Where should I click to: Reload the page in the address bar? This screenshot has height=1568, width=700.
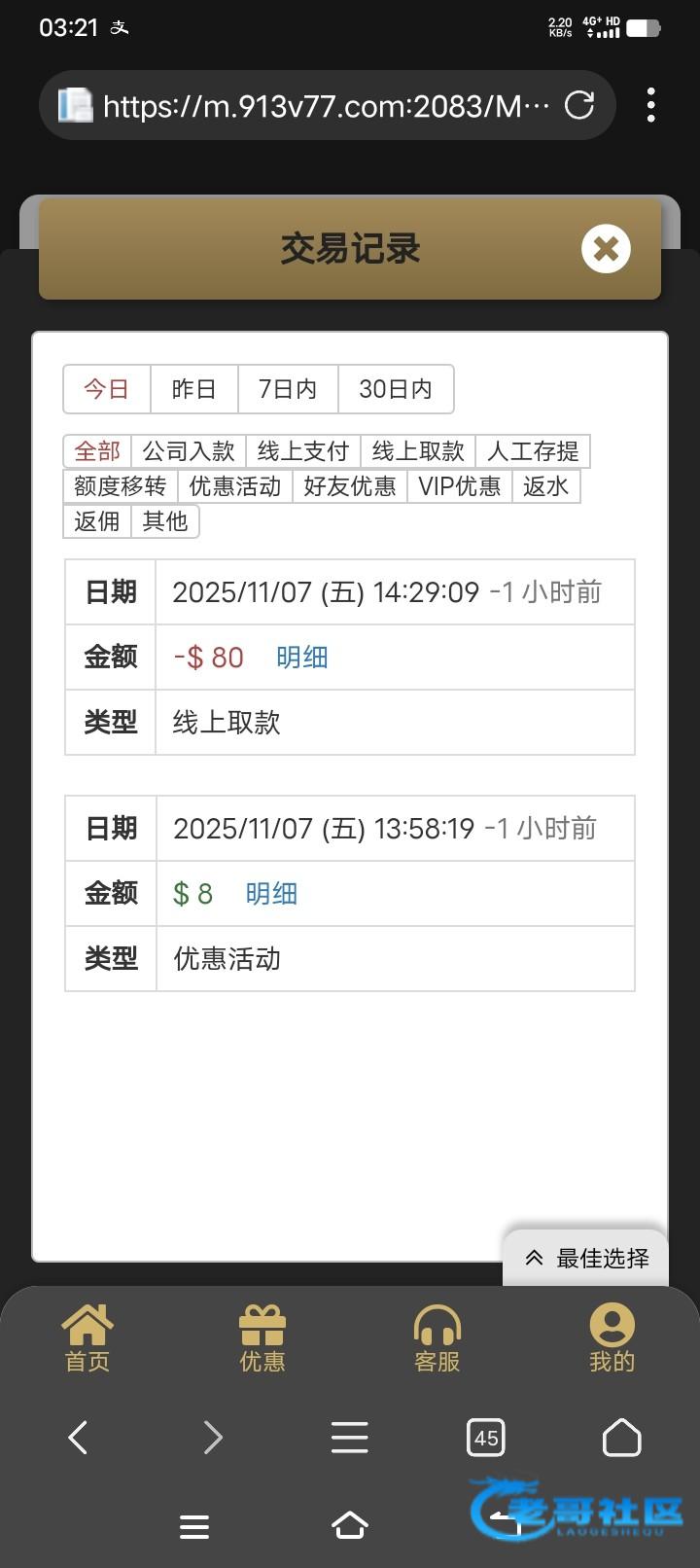pyautogui.click(x=579, y=105)
